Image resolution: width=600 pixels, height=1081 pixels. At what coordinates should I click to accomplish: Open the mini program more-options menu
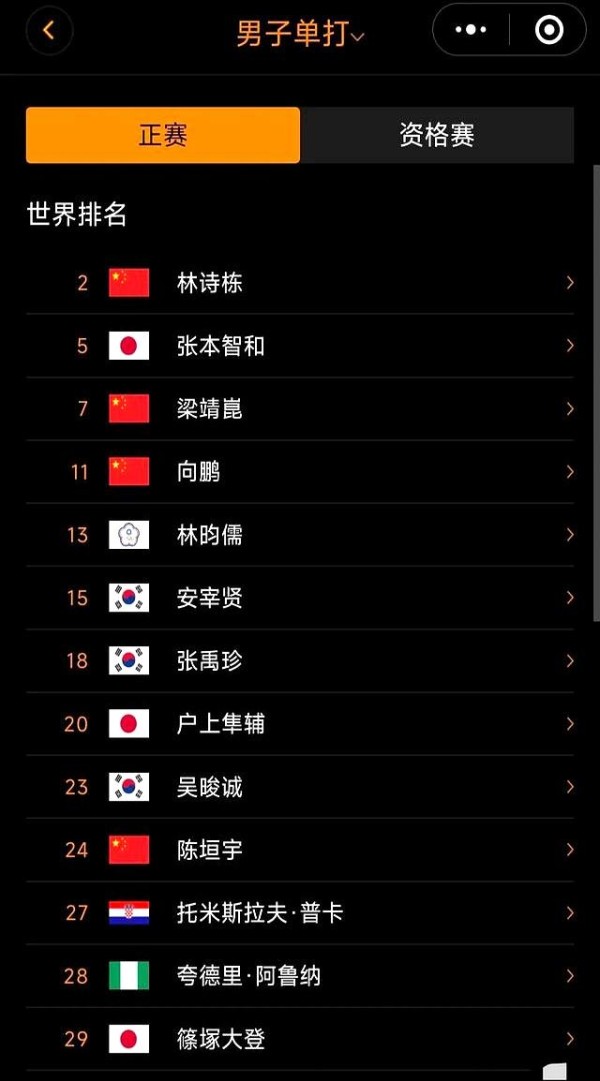[x=471, y=31]
